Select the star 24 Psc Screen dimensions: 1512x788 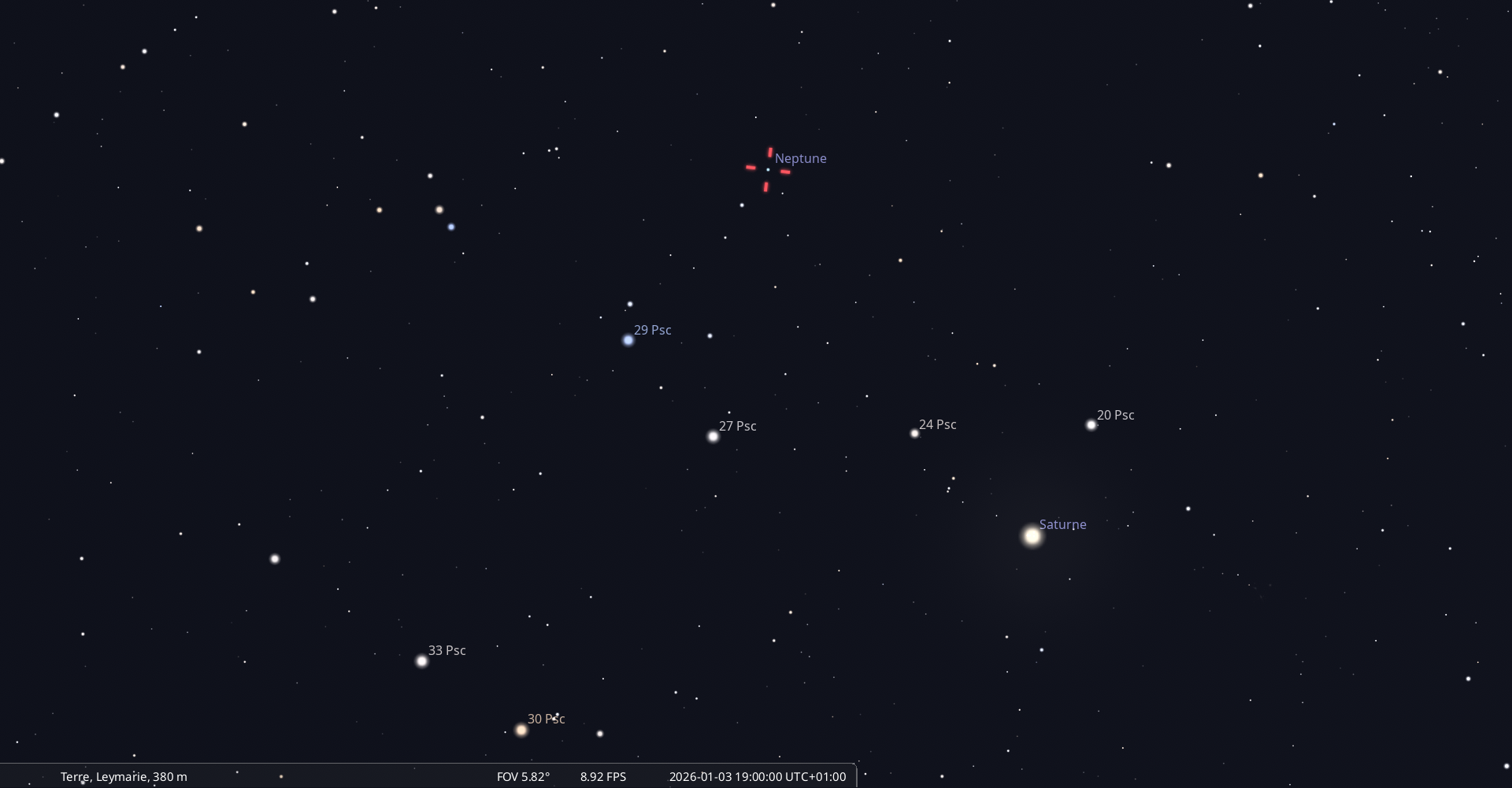coord(914,433)
